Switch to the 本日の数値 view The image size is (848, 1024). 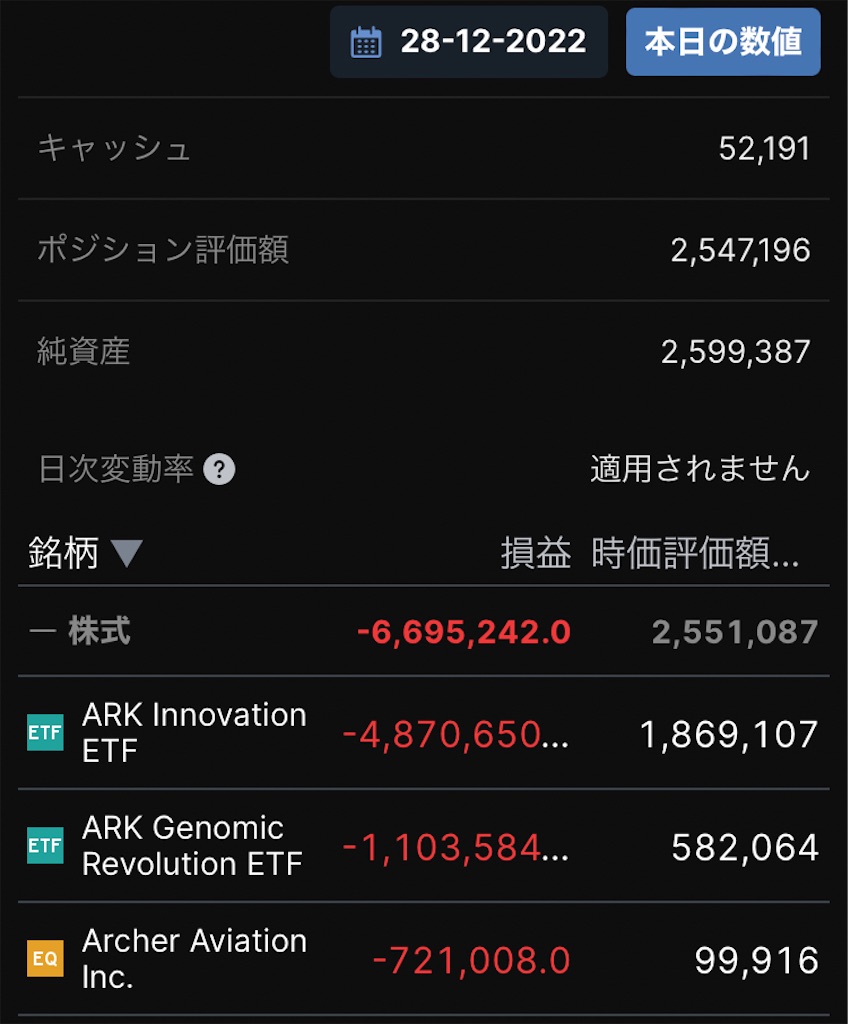click(723, 41)
